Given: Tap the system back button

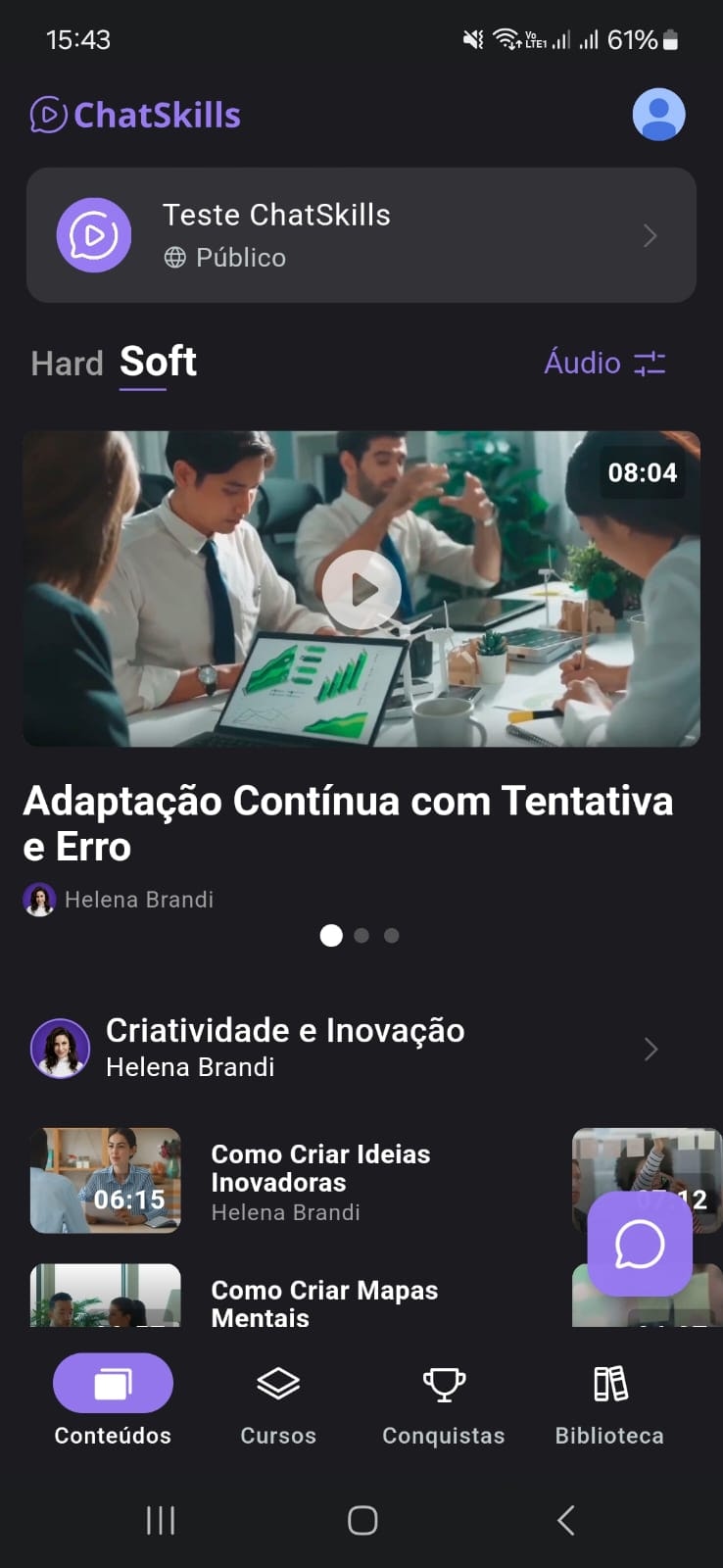Looking at the screenshot, I should coord(565,1520).
